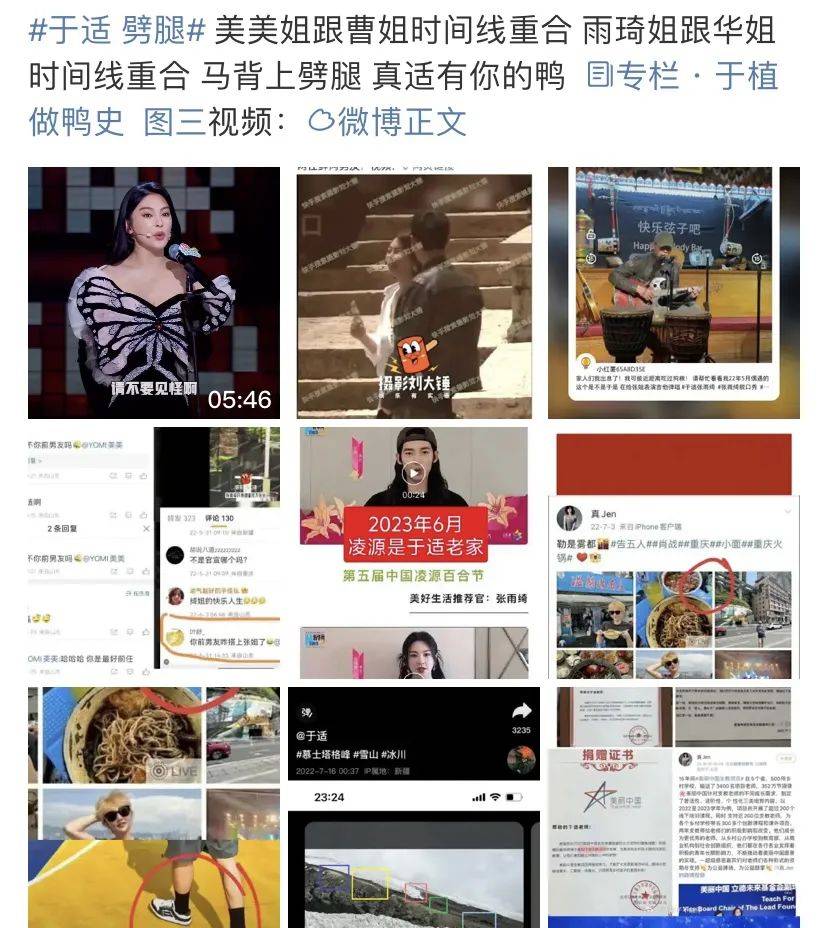
Task: Open the 2023年6月 凌源是于适老家 image
Action: [413, 548]
